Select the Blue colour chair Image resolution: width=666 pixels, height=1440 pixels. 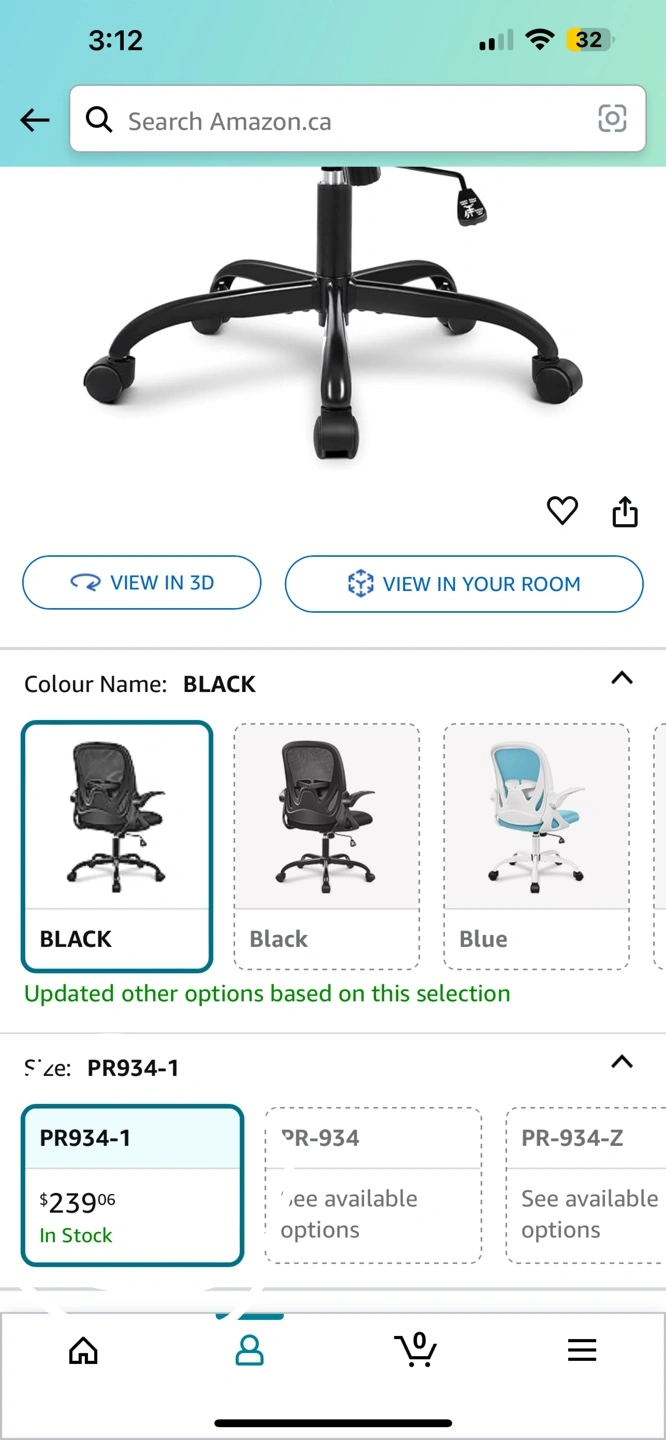click(537, 846)
